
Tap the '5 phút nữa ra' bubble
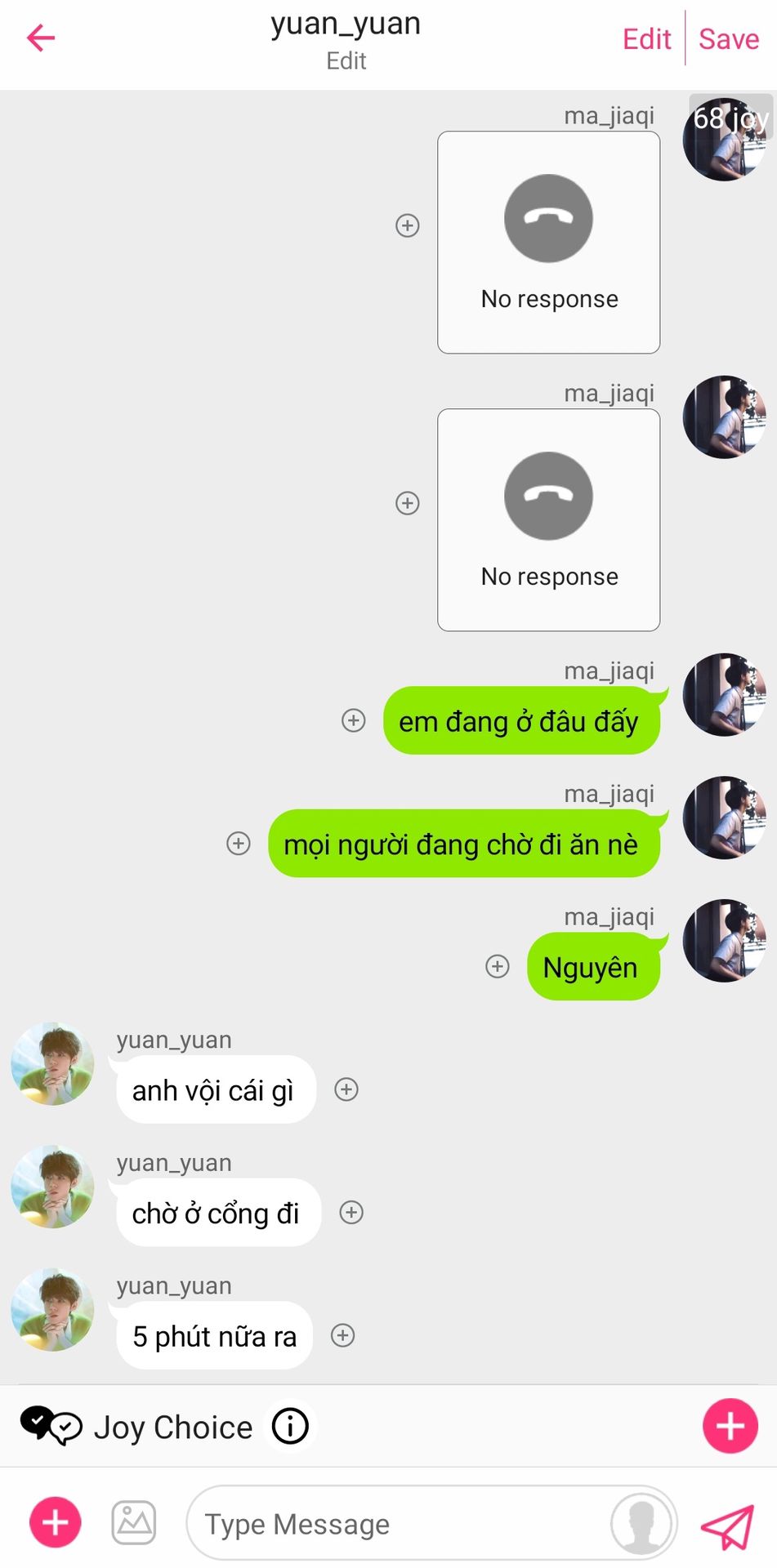pos(215,1335)
